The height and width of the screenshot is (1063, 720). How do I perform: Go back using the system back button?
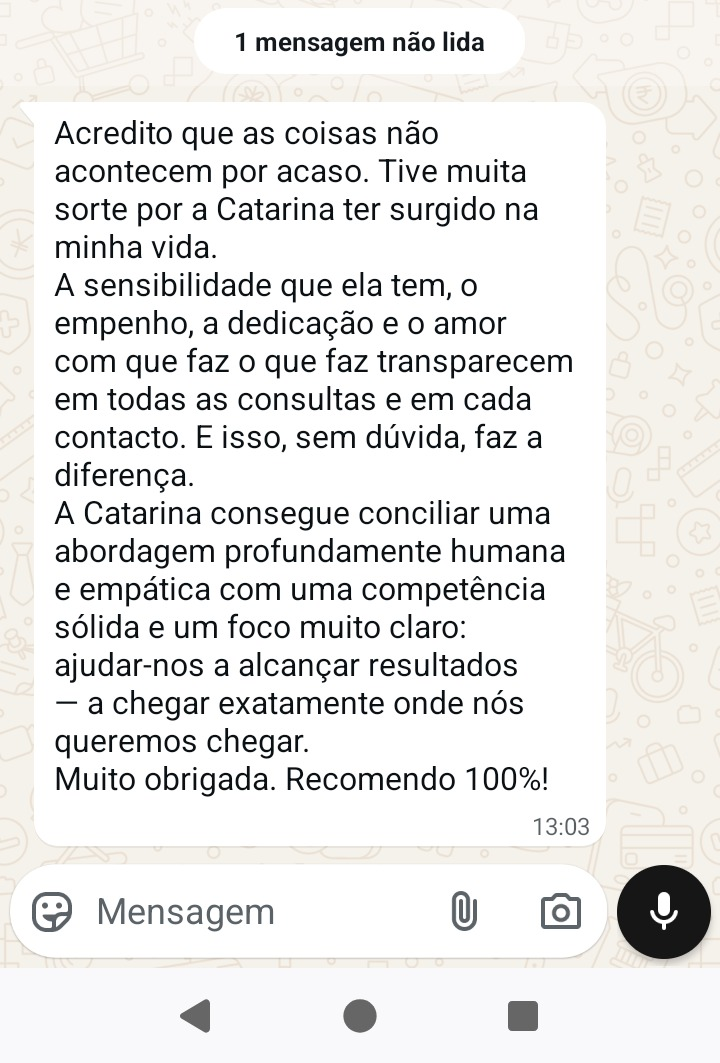pyautogui.click(x=196, y=1016)
